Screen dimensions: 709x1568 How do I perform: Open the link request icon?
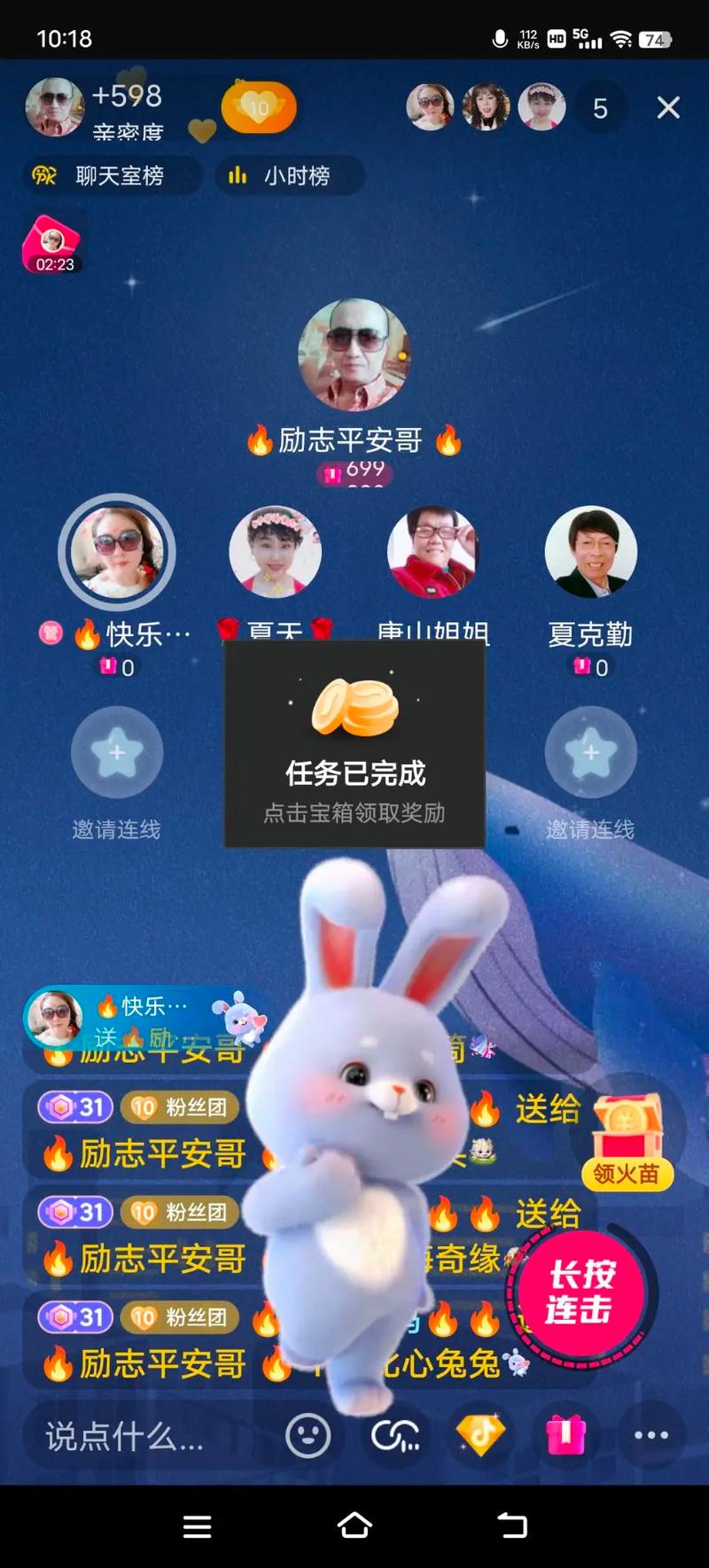pyautogui.click(x=394, y=1436)
